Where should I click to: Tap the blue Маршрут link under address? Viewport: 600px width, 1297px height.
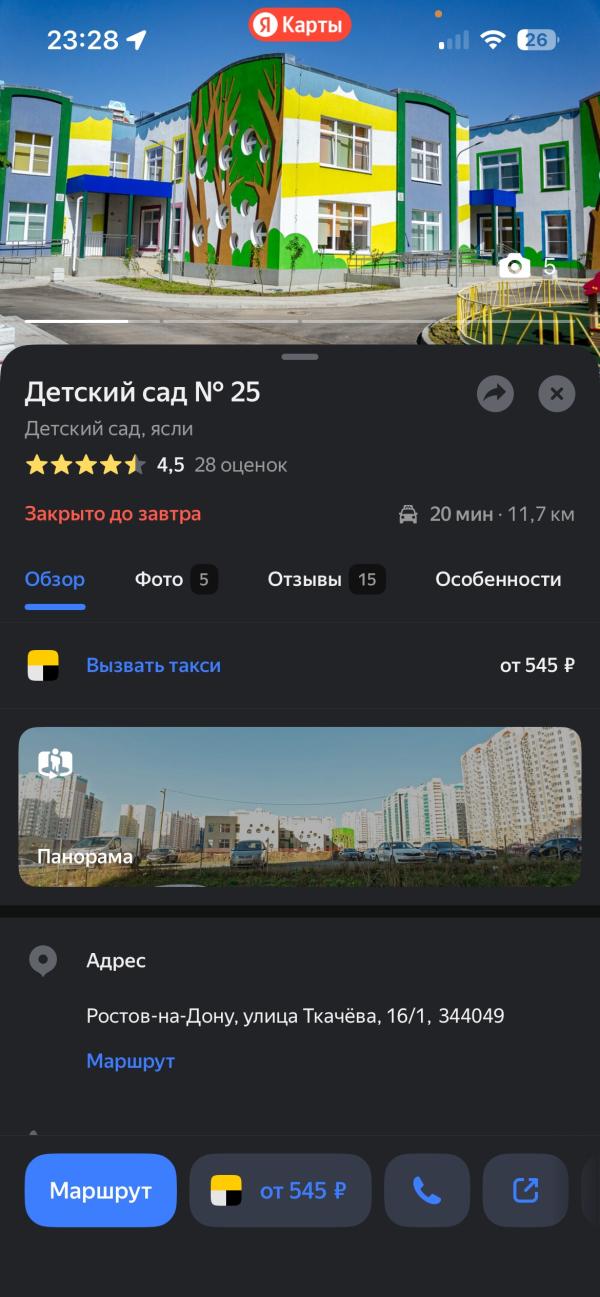(130, 1061)
